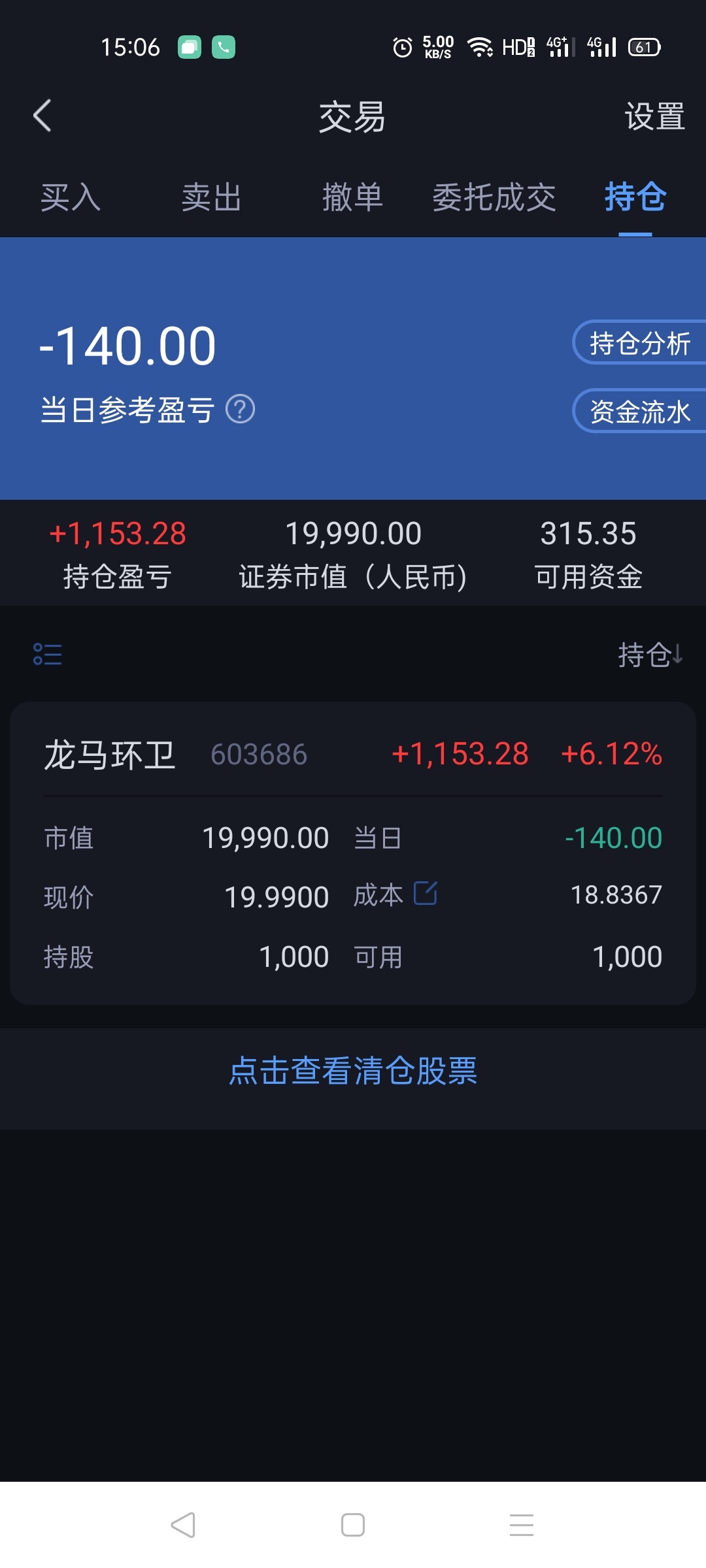Select the 持仓 tab
The image size is (706, 1568).
click(635, 197)
